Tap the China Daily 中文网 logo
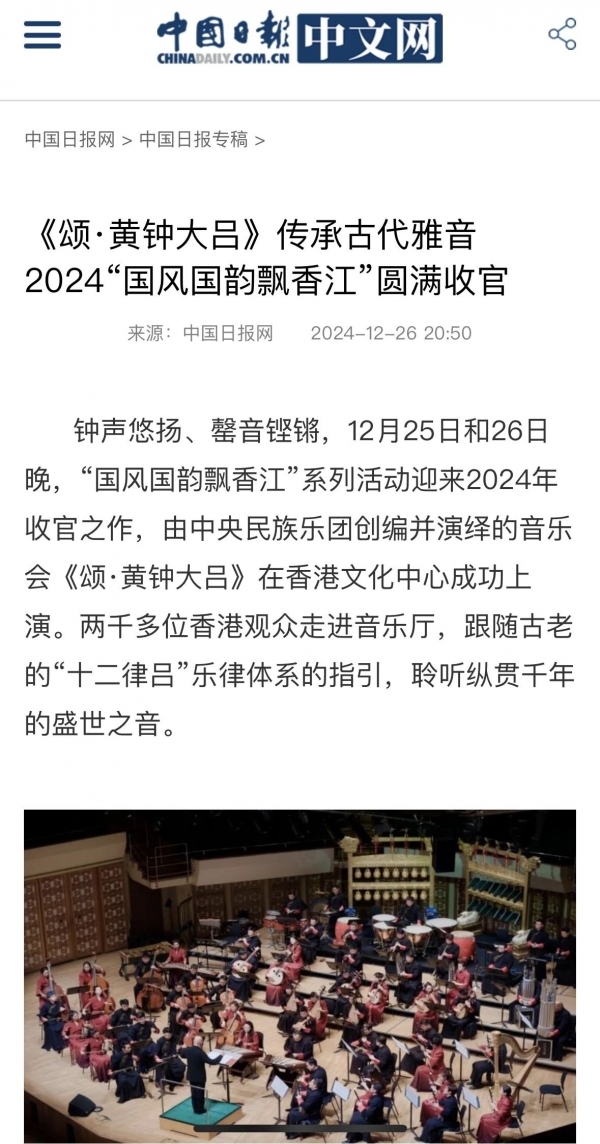 [x=299, y=38]
